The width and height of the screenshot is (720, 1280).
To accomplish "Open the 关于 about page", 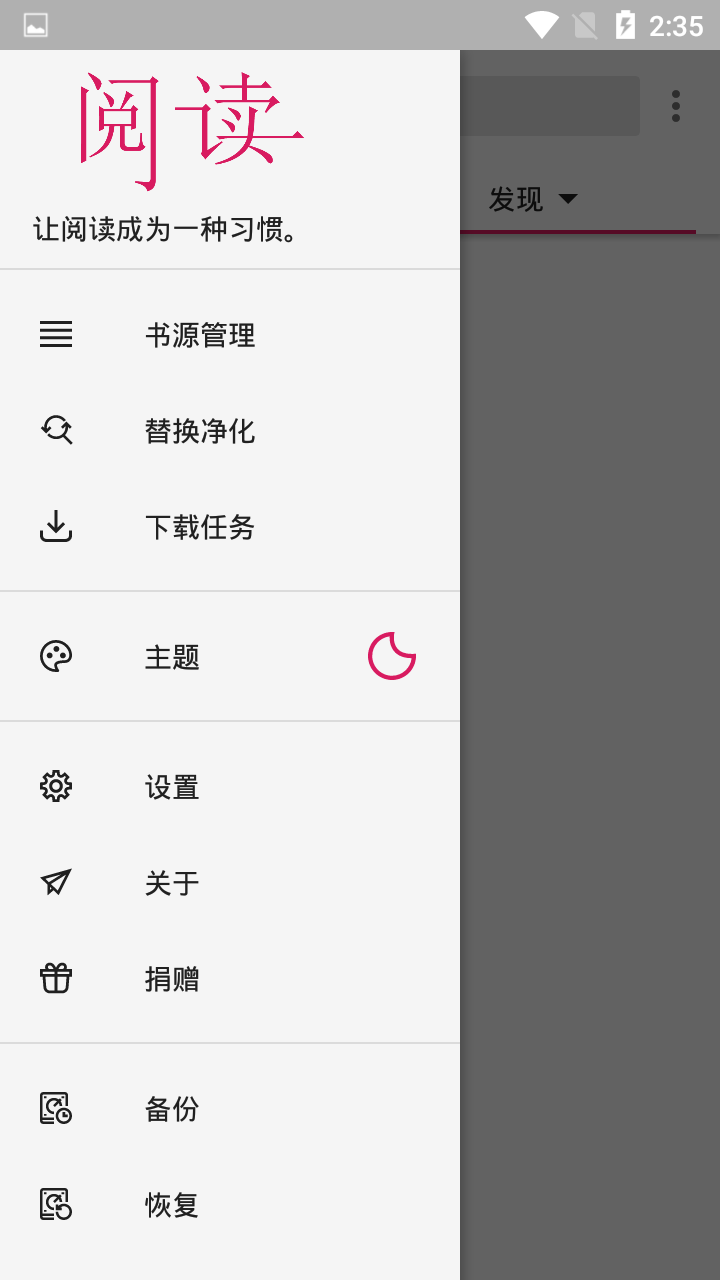I will pyautogui.click(x=172, y=883).
